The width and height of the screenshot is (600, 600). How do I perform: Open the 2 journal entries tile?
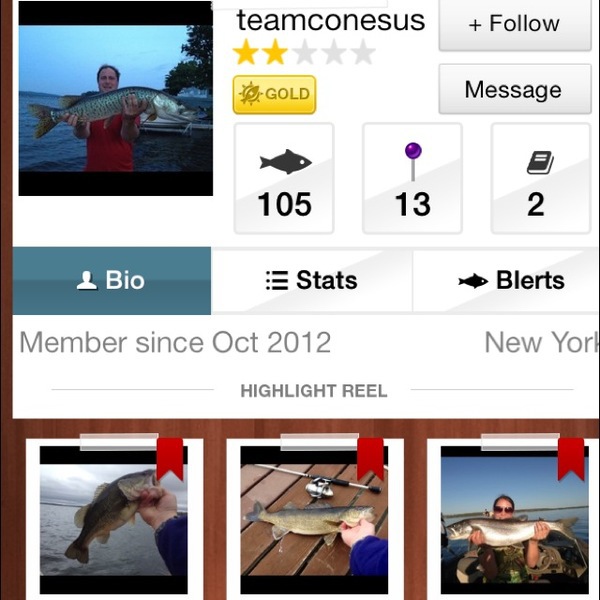point(540,178)
